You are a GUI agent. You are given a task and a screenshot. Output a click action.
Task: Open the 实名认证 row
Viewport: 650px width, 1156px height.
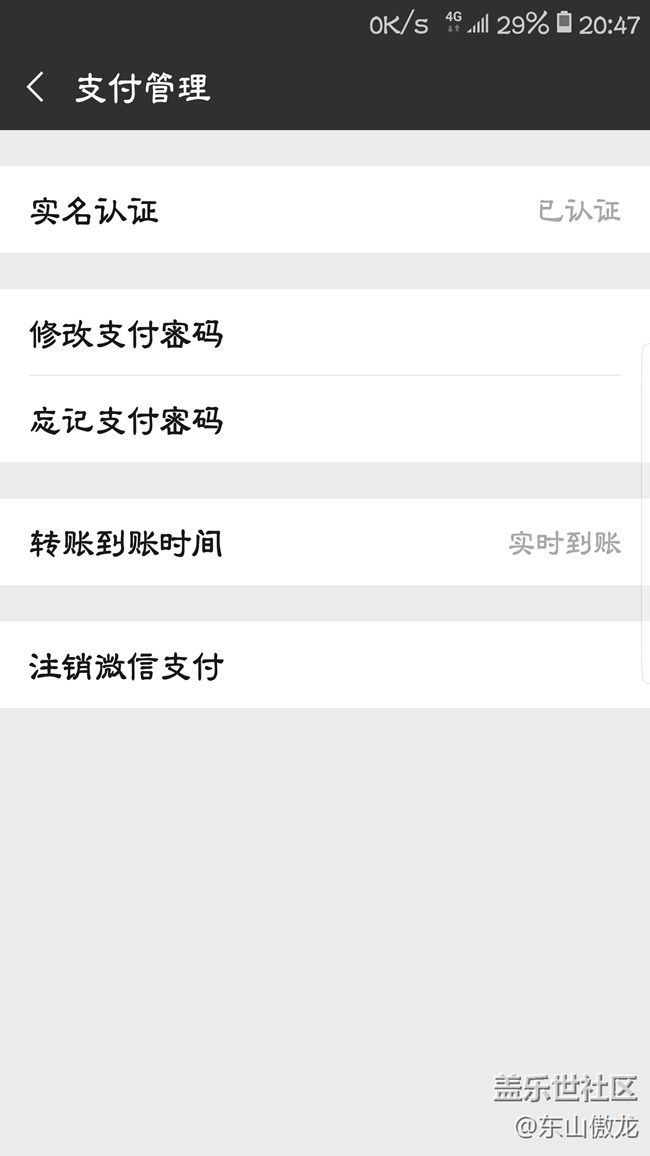click(x=325, y=210)
